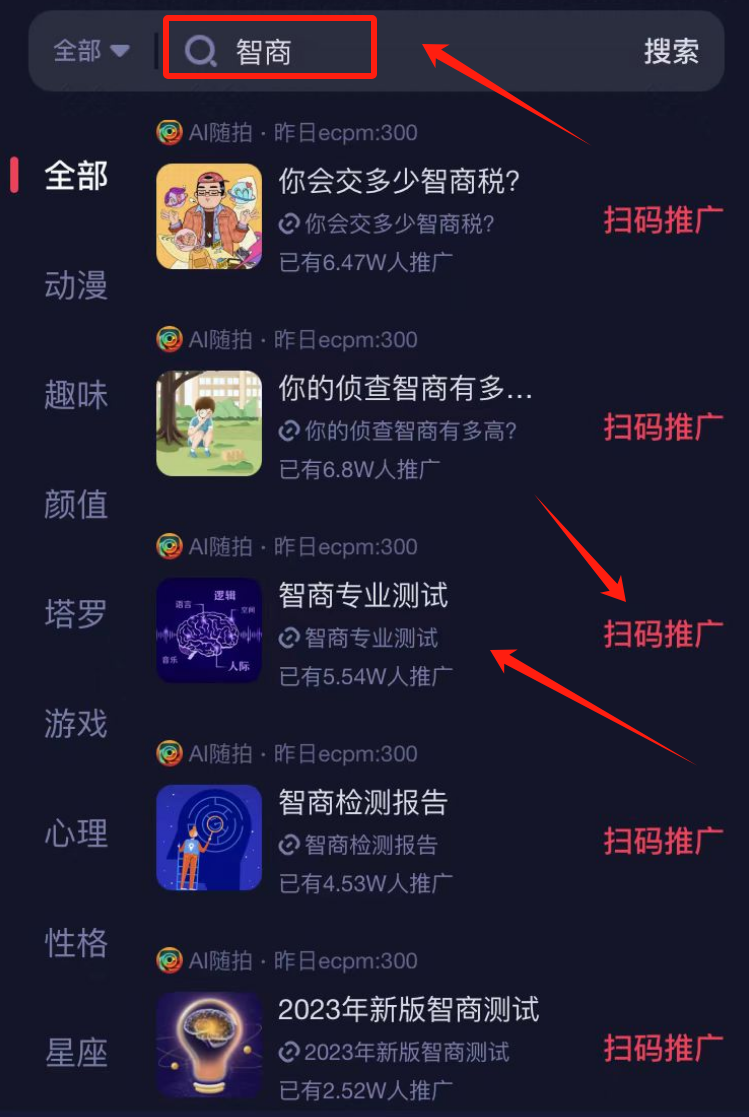This screenshot has width=749, height=1117.
Task: Select the 全部 category in the sidebar
Action: click(x=76, y=176)
